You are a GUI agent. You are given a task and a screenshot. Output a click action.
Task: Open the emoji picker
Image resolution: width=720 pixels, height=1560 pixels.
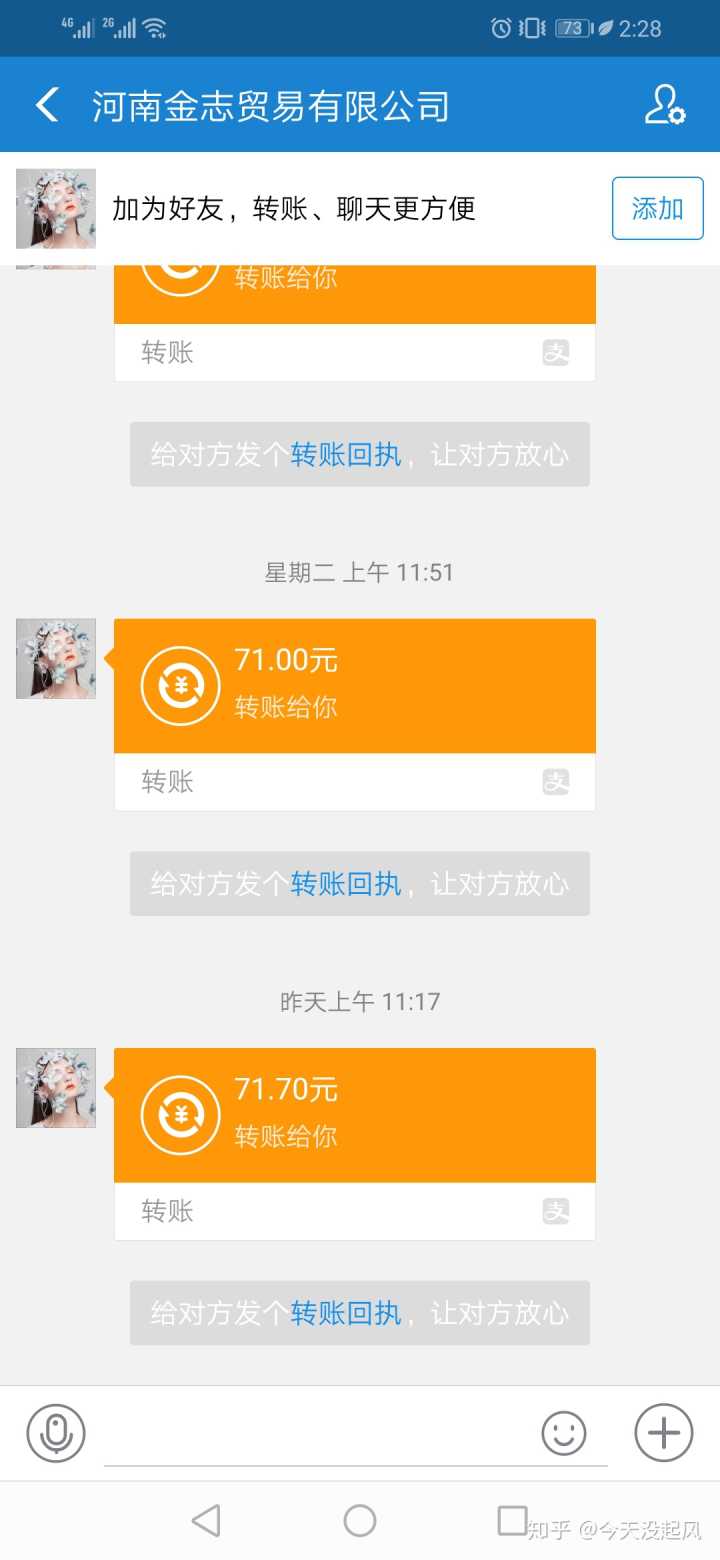click(x=564, y=1433)
